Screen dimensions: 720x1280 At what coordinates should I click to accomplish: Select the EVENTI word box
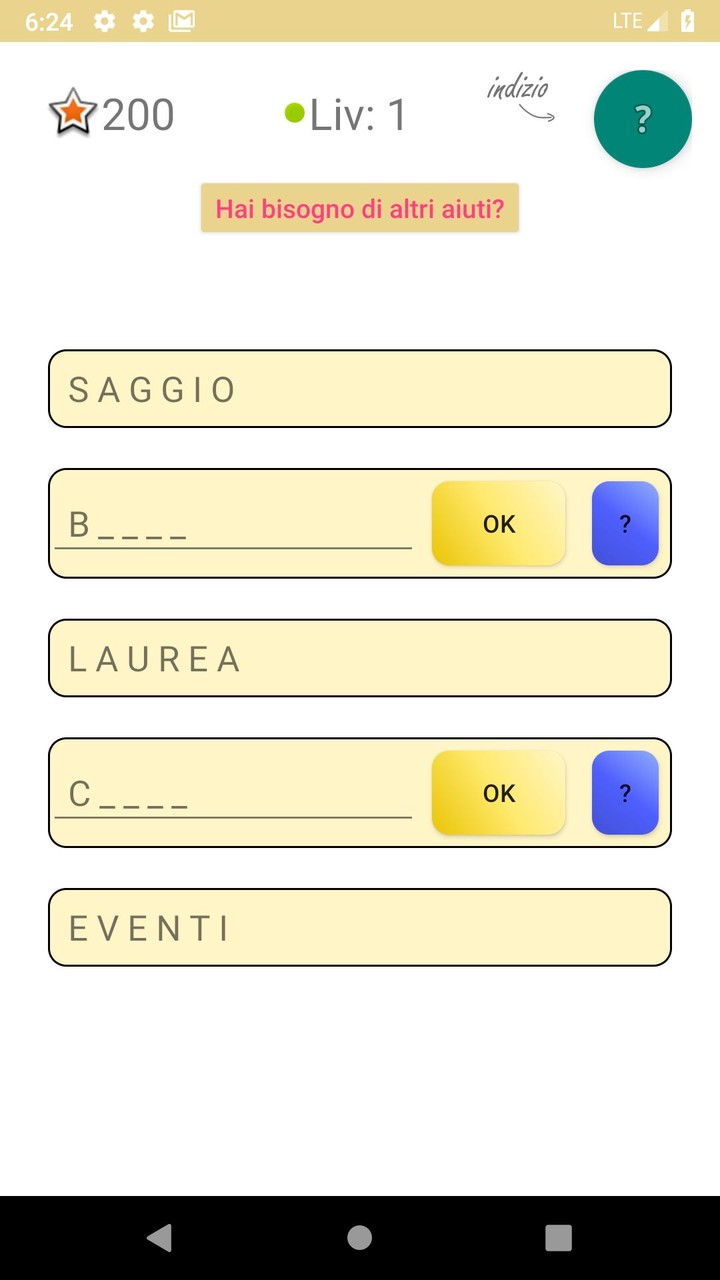(x=359, y=927)
